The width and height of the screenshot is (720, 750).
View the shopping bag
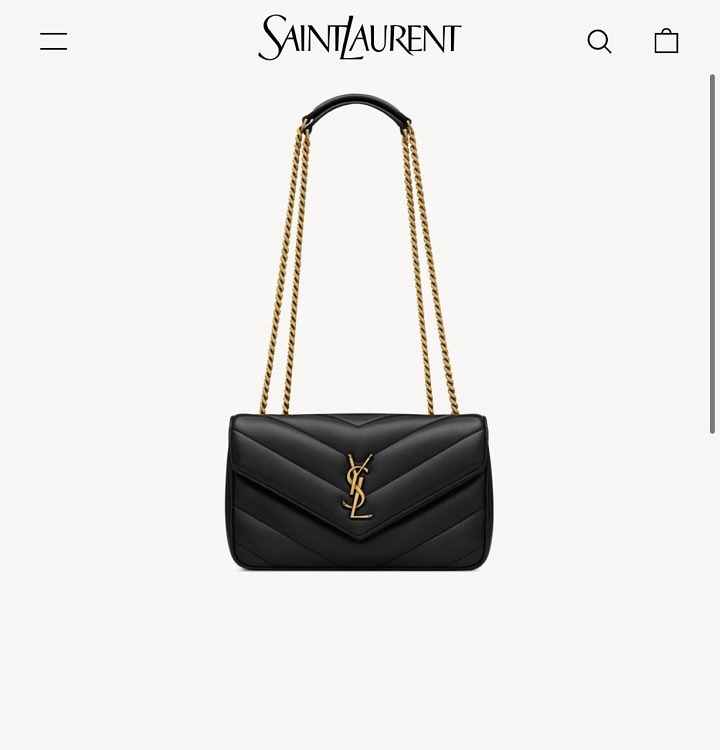coord(666,41)
